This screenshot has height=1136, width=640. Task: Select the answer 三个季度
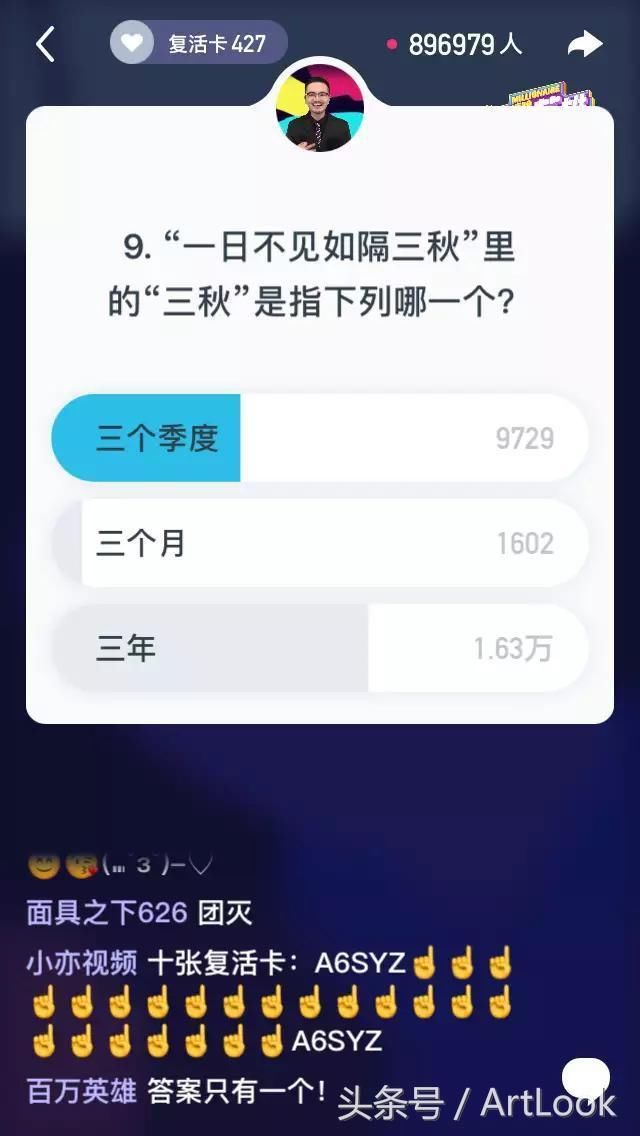click(x=319, y=438)
